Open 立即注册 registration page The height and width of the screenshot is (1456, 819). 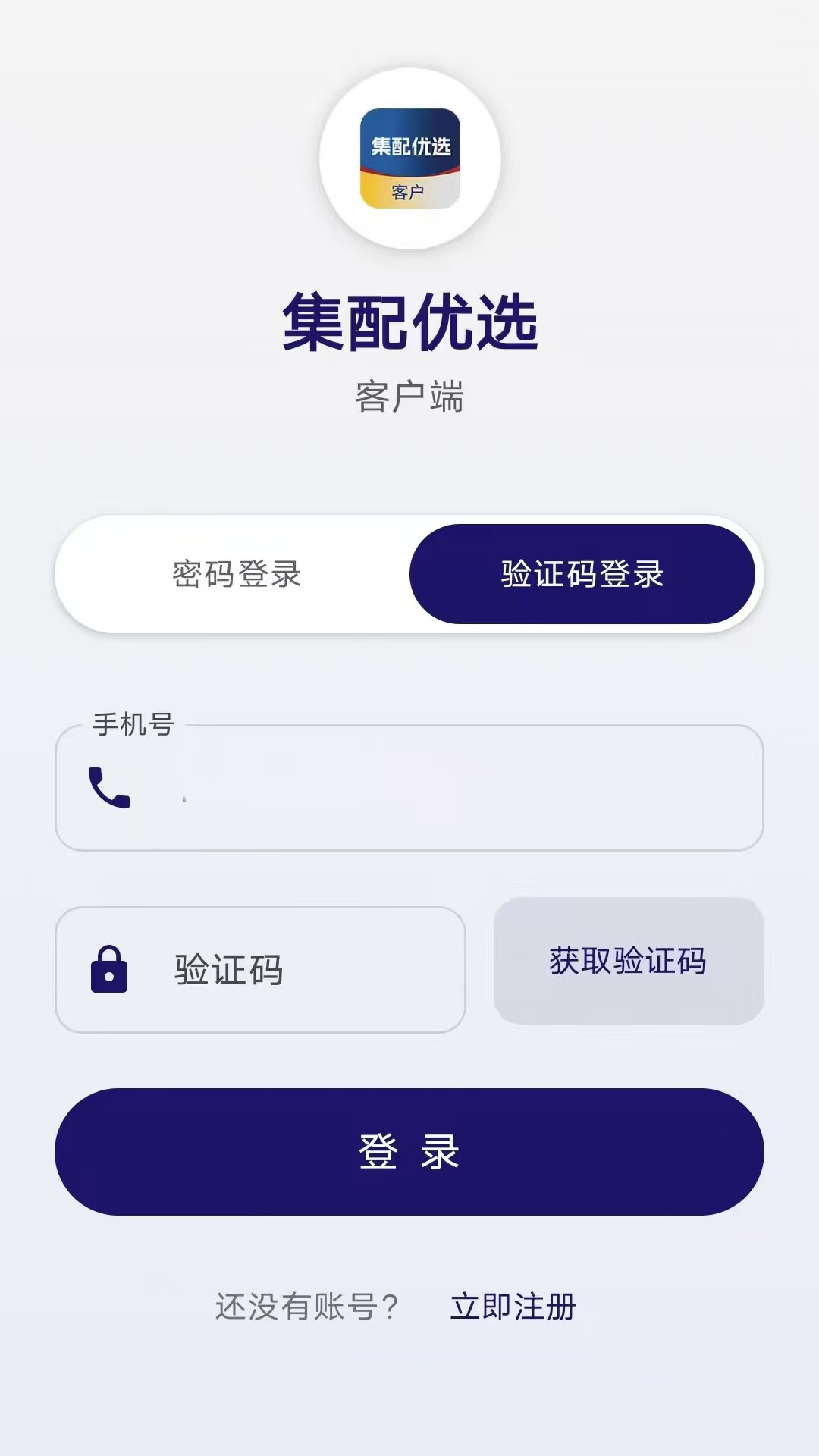513,1305
